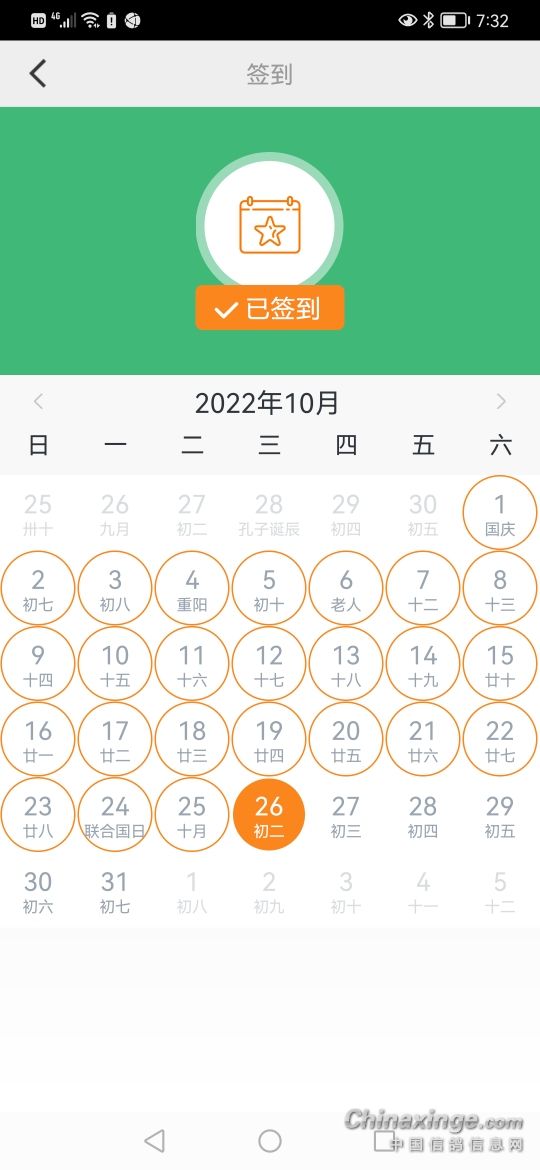
Task: Pick October 22 廿七
Action: (500, 739)
